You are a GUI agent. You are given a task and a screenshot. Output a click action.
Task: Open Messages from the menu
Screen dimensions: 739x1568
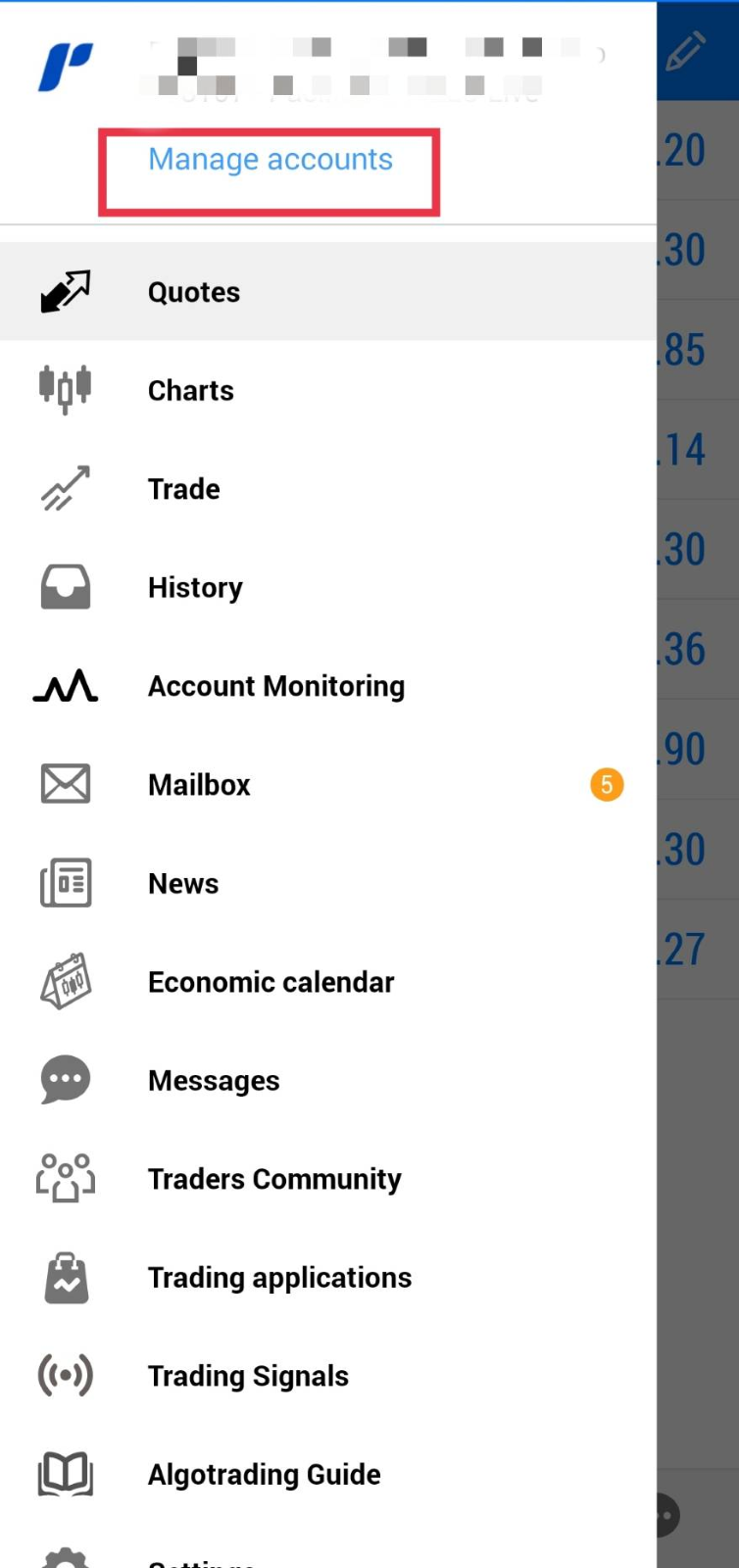click(x=214, y=1081)
